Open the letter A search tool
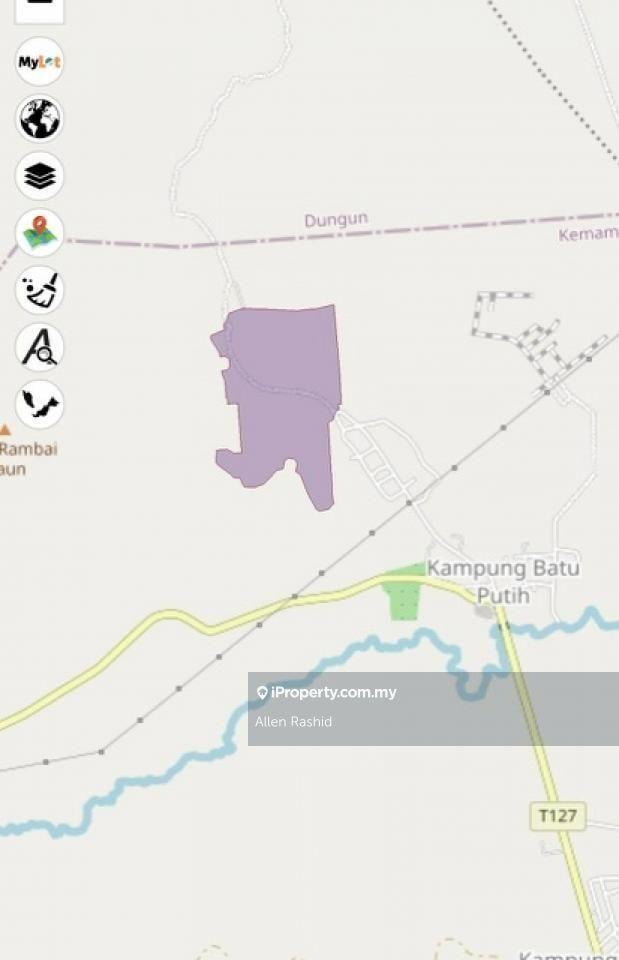The width and height of the screenshot is (619, 960). coord(40,348)
